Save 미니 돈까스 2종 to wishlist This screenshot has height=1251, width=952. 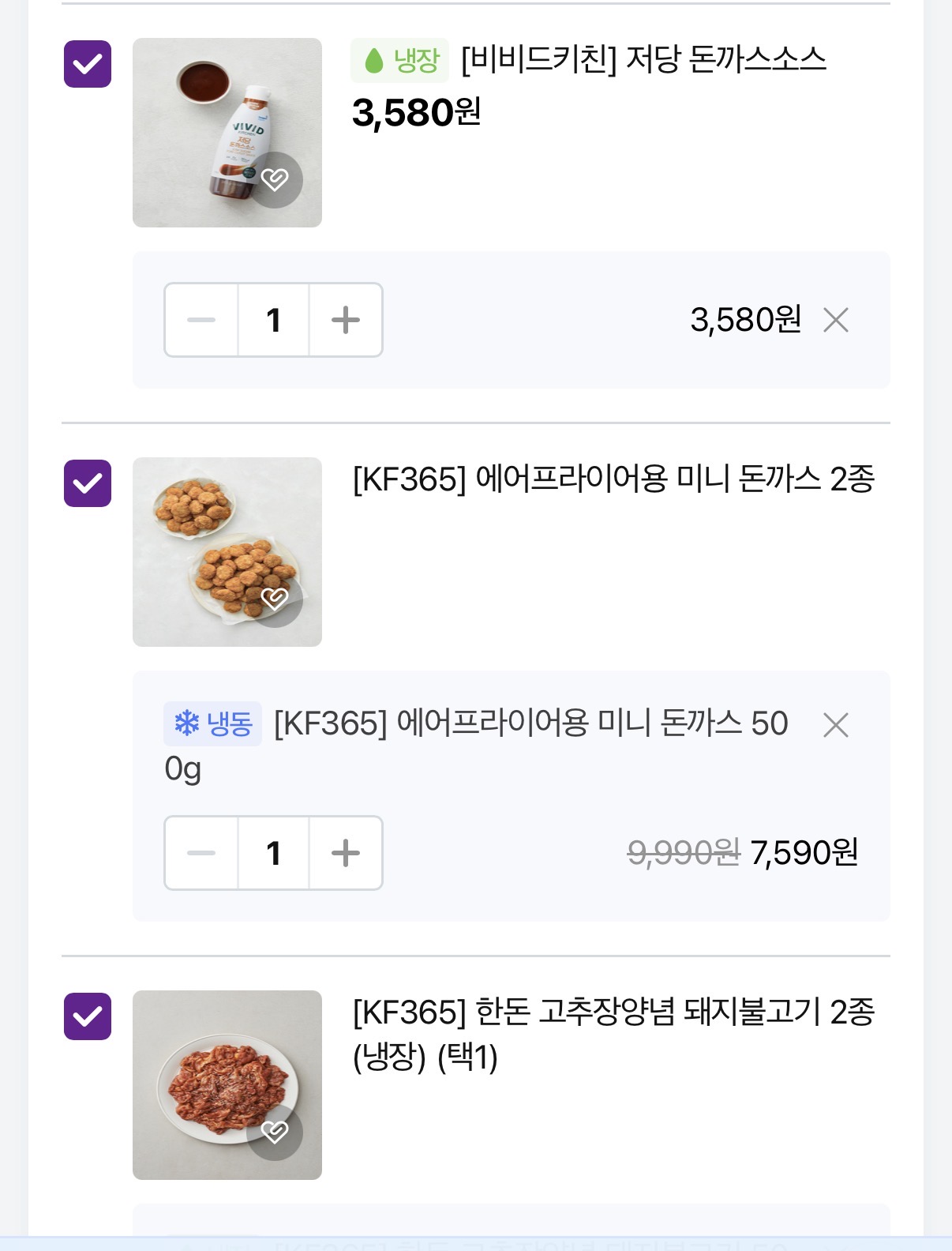pyautogui.click(x=275, y=599)
